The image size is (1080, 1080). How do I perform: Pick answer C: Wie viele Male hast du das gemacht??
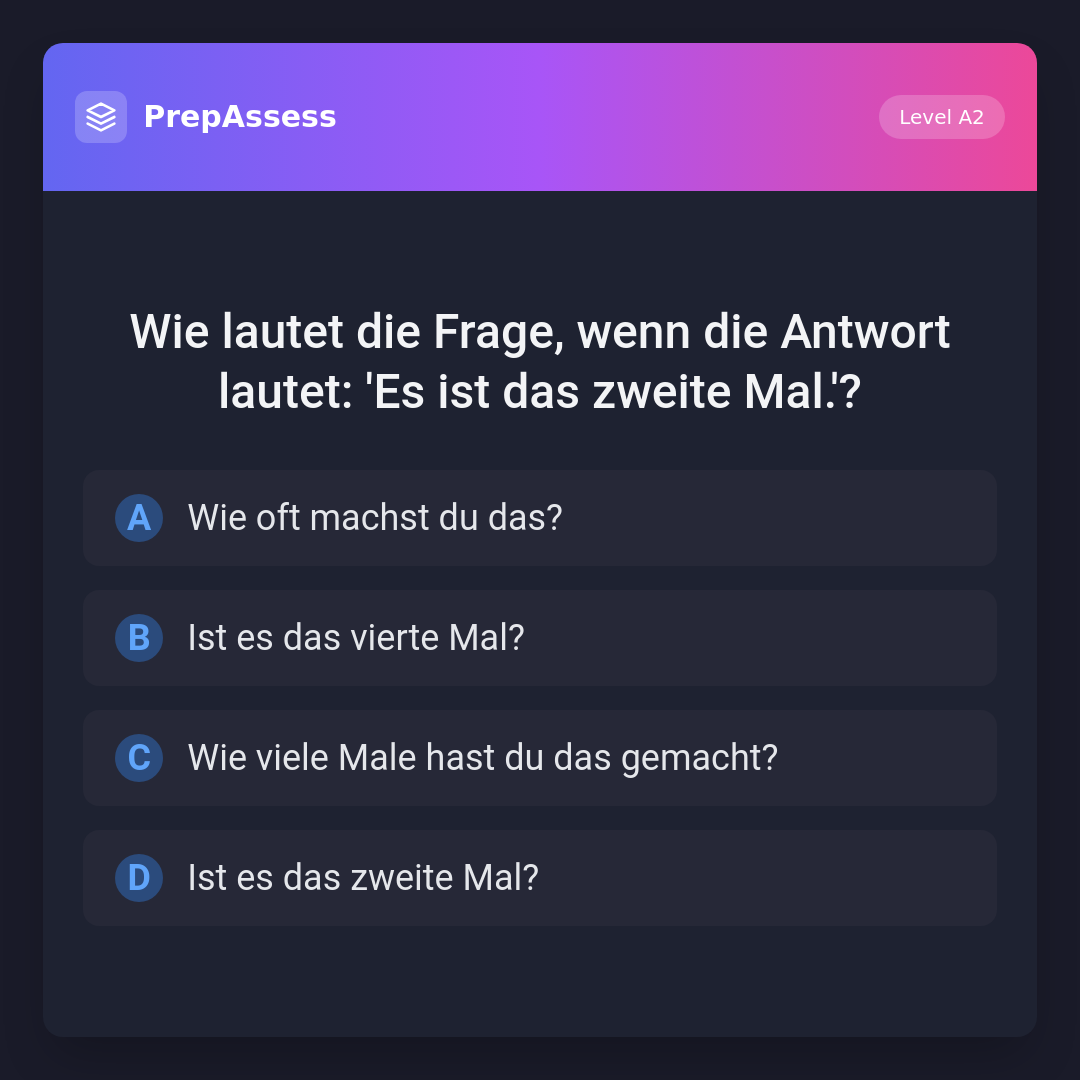coord(539,758)
